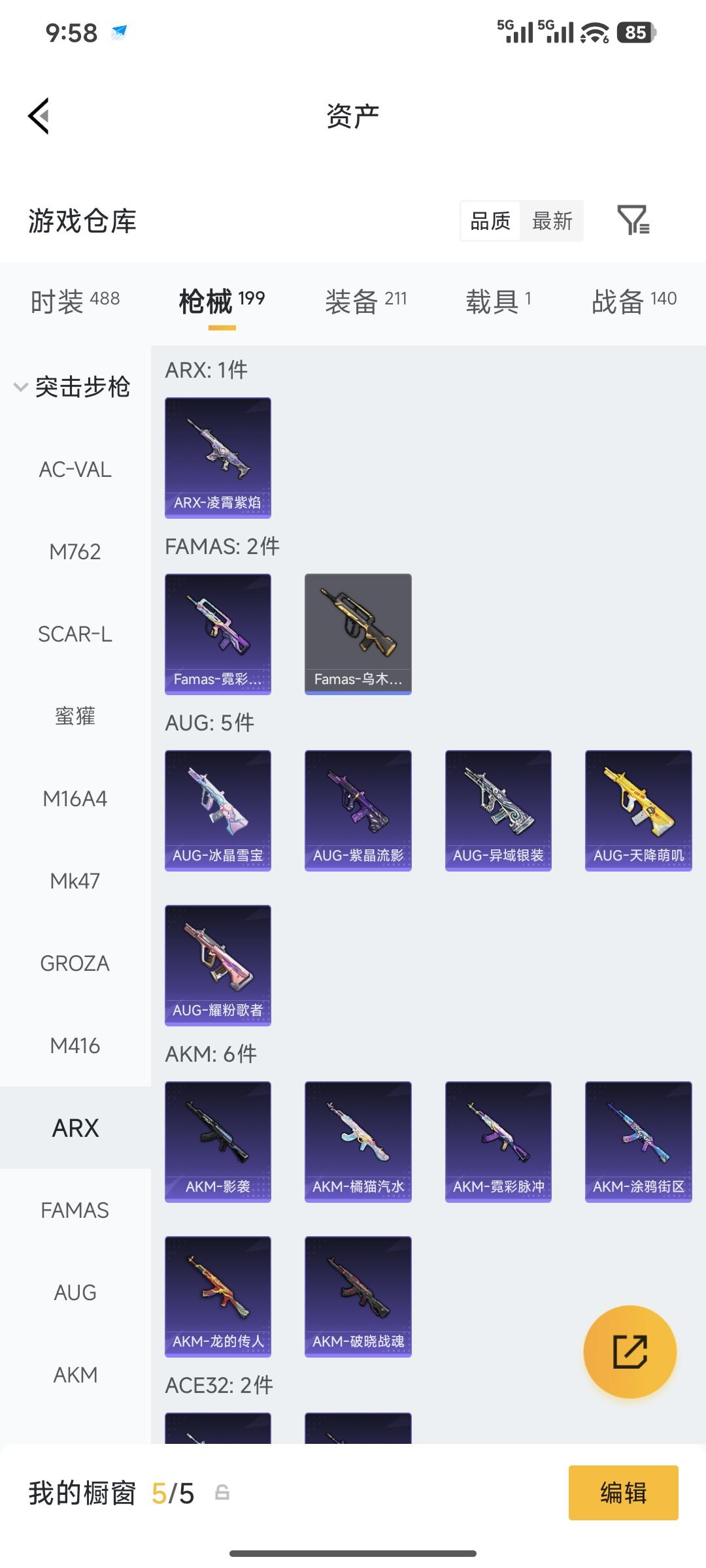Screen dimensions: 706x1568
Task: Open the ARX-凌霄紫焰 skin tile
Action: click(x=218, y=457)
